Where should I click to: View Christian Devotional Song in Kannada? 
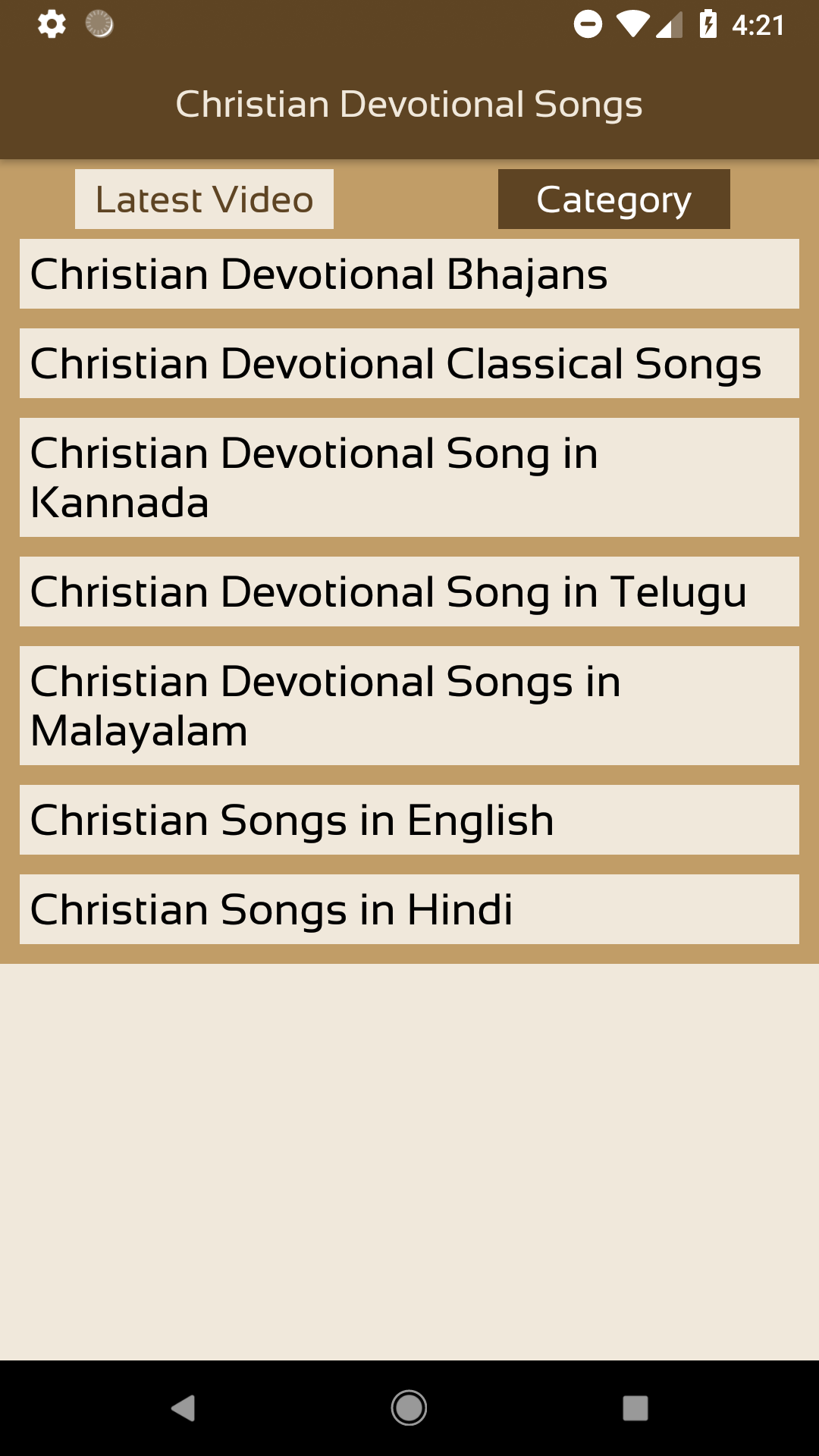click(409, 478)
